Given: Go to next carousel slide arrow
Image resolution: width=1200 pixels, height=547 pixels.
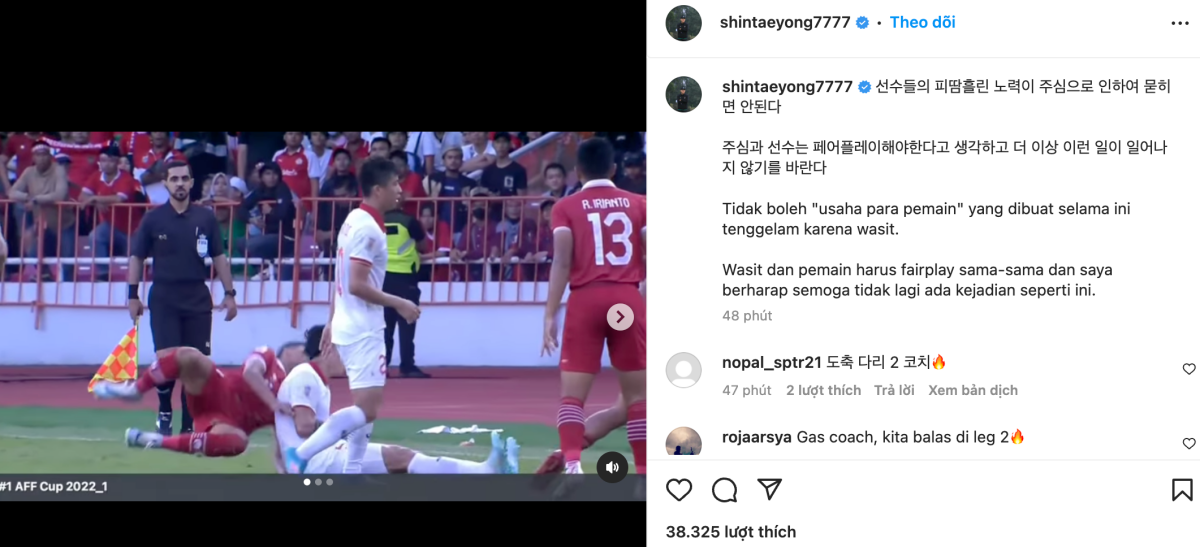Looking at the screenshot, I should click(x=620, y=317).
